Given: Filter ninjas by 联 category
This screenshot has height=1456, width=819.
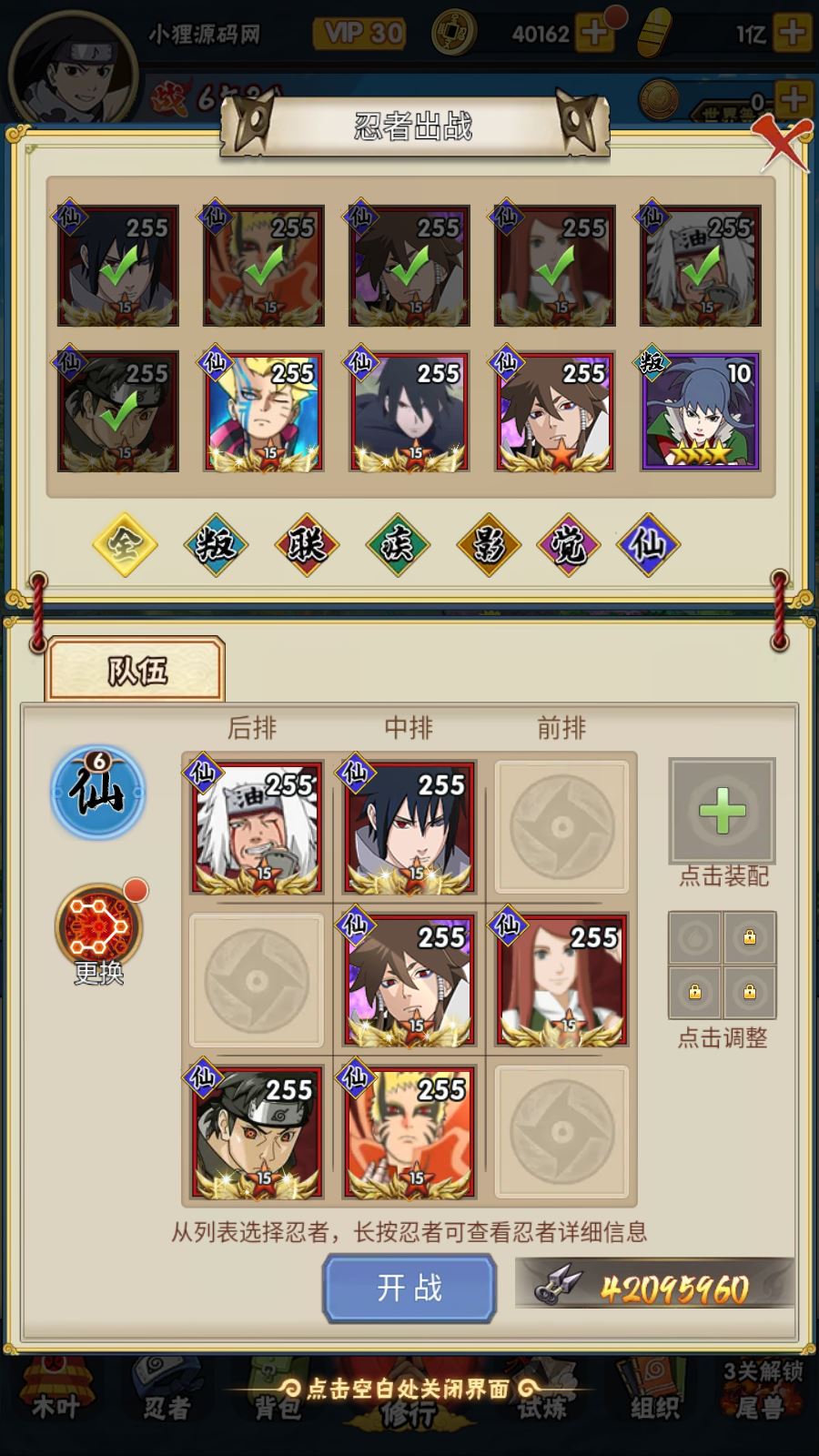Looking at the screenshot, I should 307,545.
